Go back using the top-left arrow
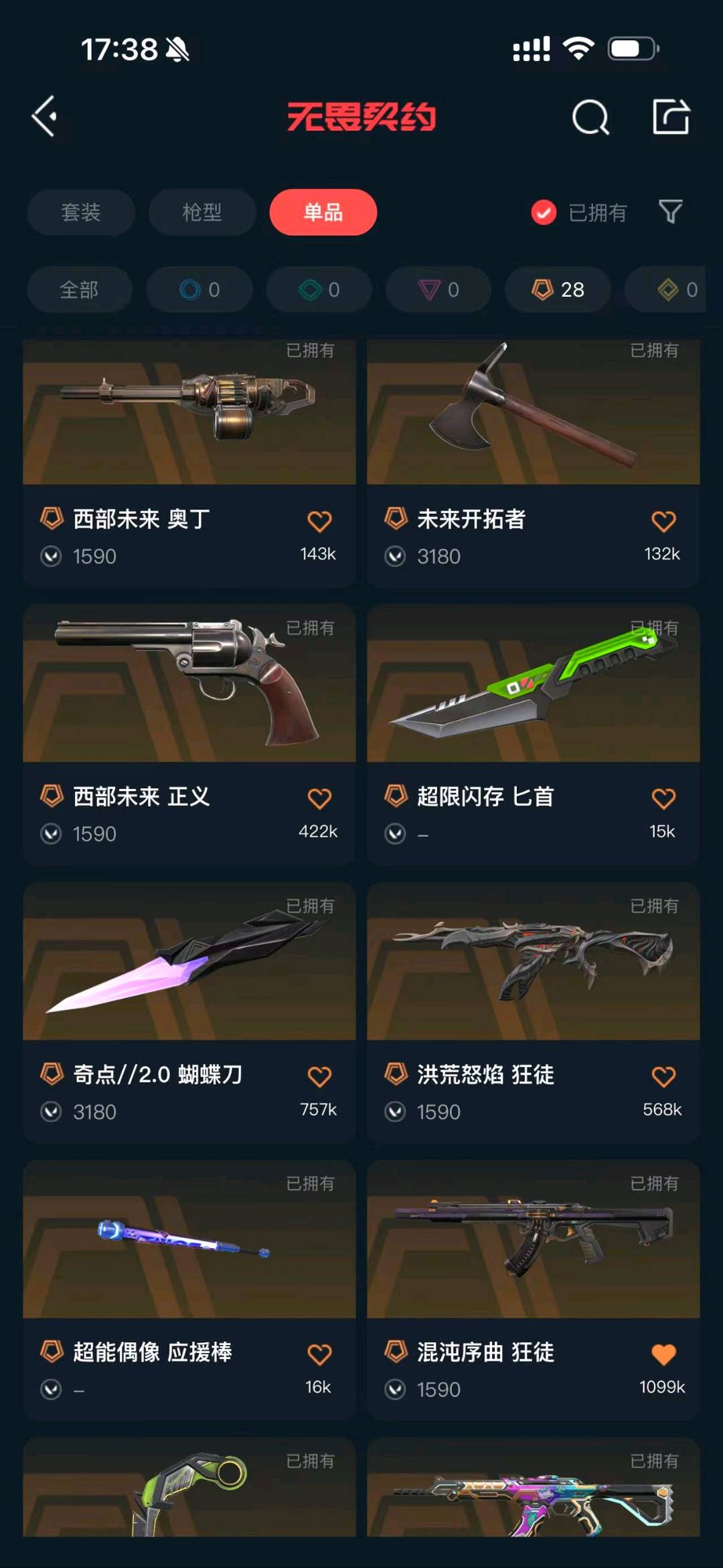Screen dimensions: 723x1568 [x=44, y=117]
